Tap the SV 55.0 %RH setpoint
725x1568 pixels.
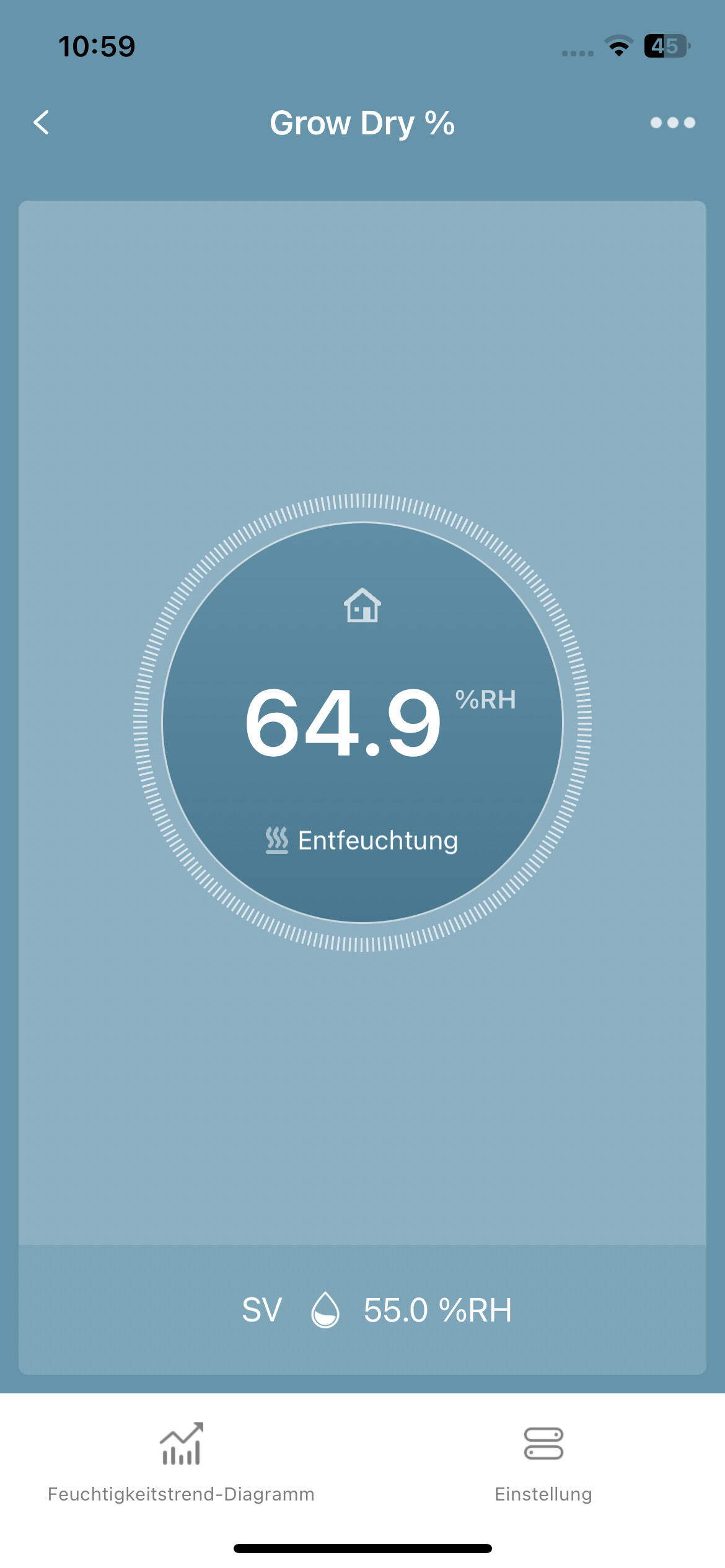[x=377, y=1310]
